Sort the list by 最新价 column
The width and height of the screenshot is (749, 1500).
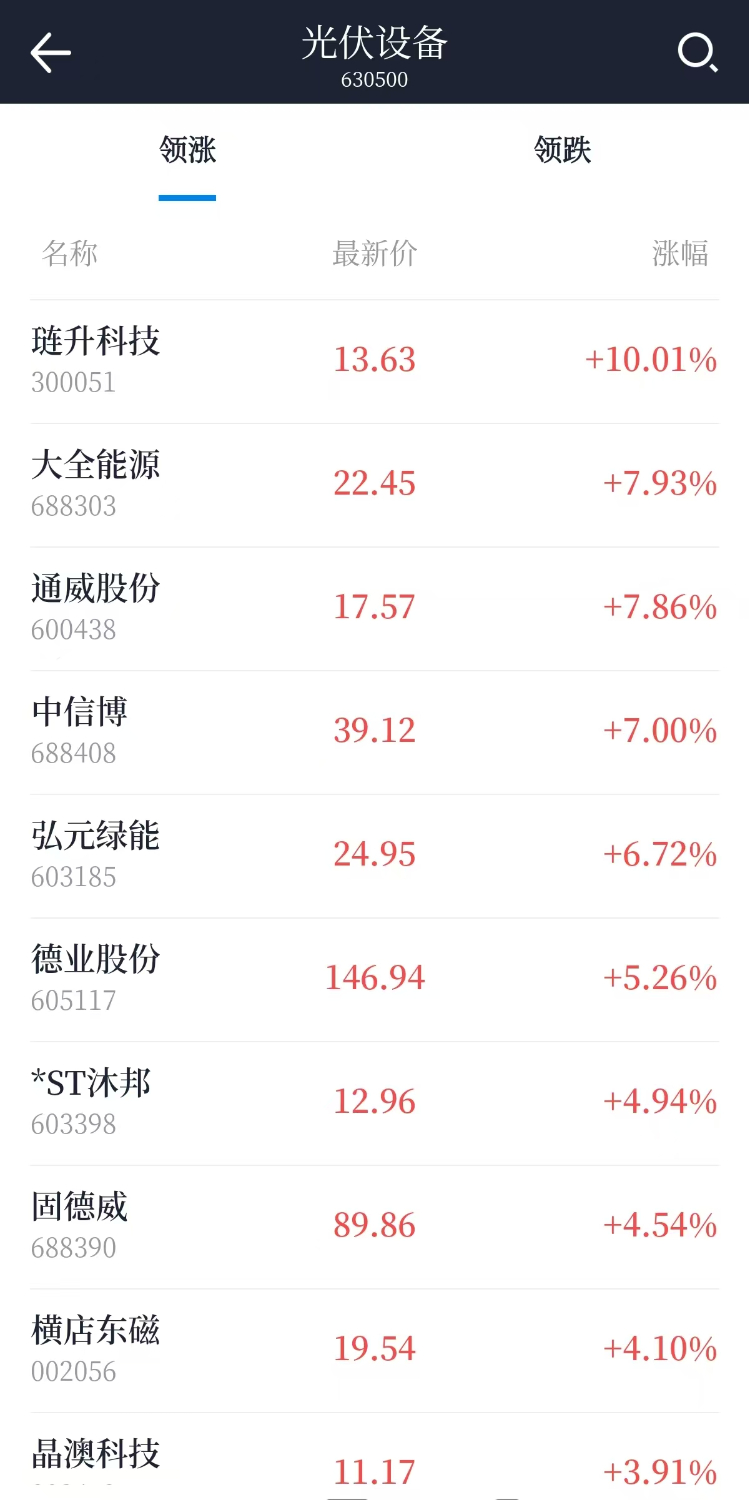[x=374, y=254]
